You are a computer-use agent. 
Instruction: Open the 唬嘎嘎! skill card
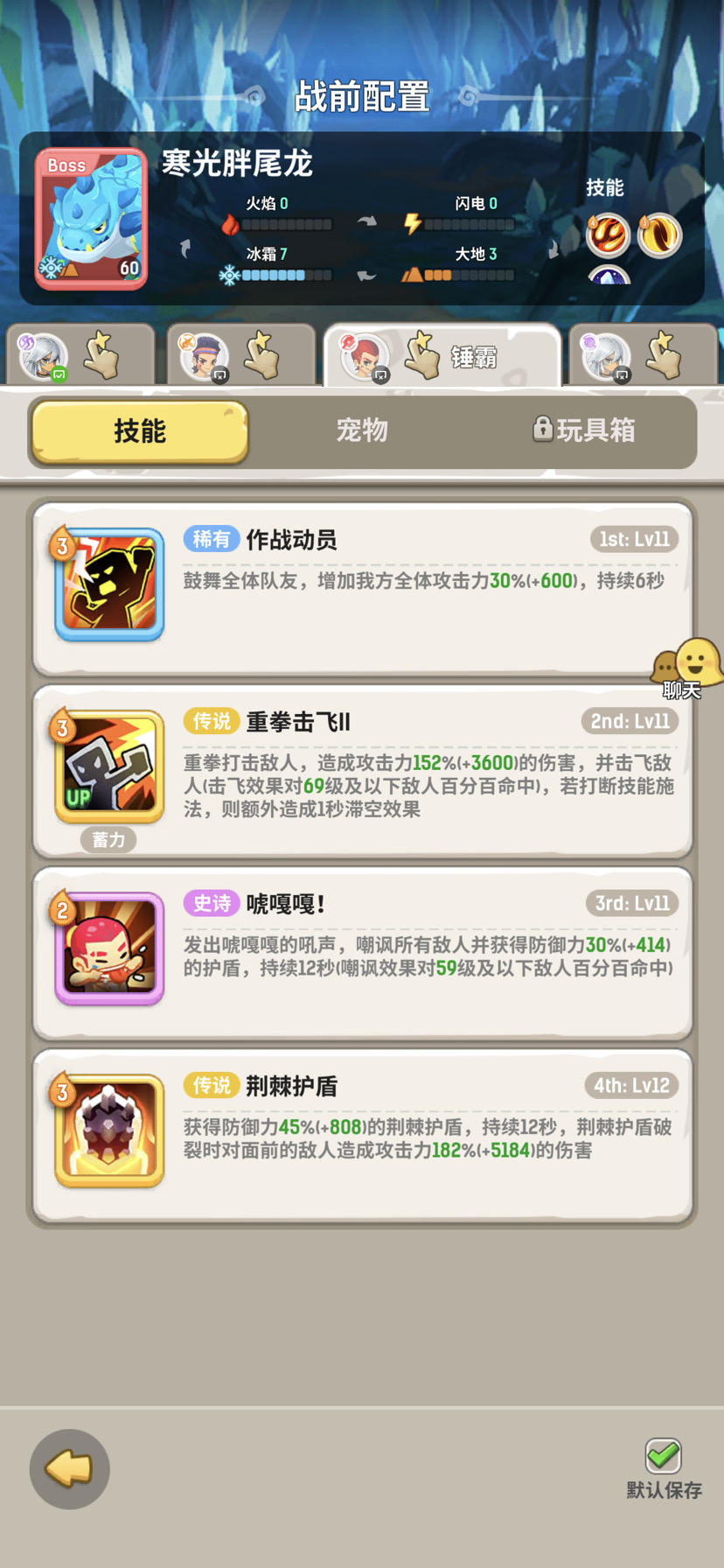(363, 953)
